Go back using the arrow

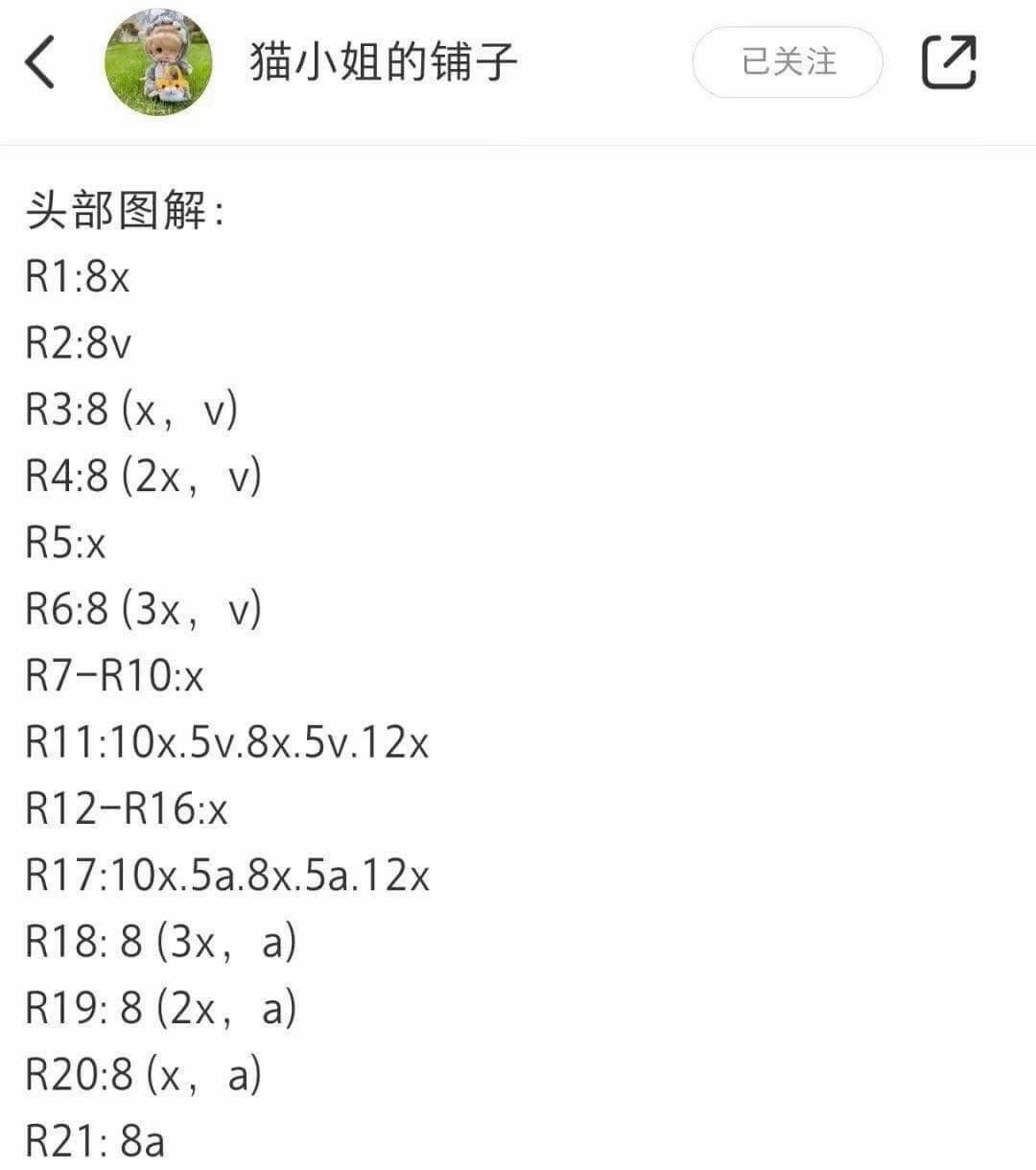(x=40, y=62)
